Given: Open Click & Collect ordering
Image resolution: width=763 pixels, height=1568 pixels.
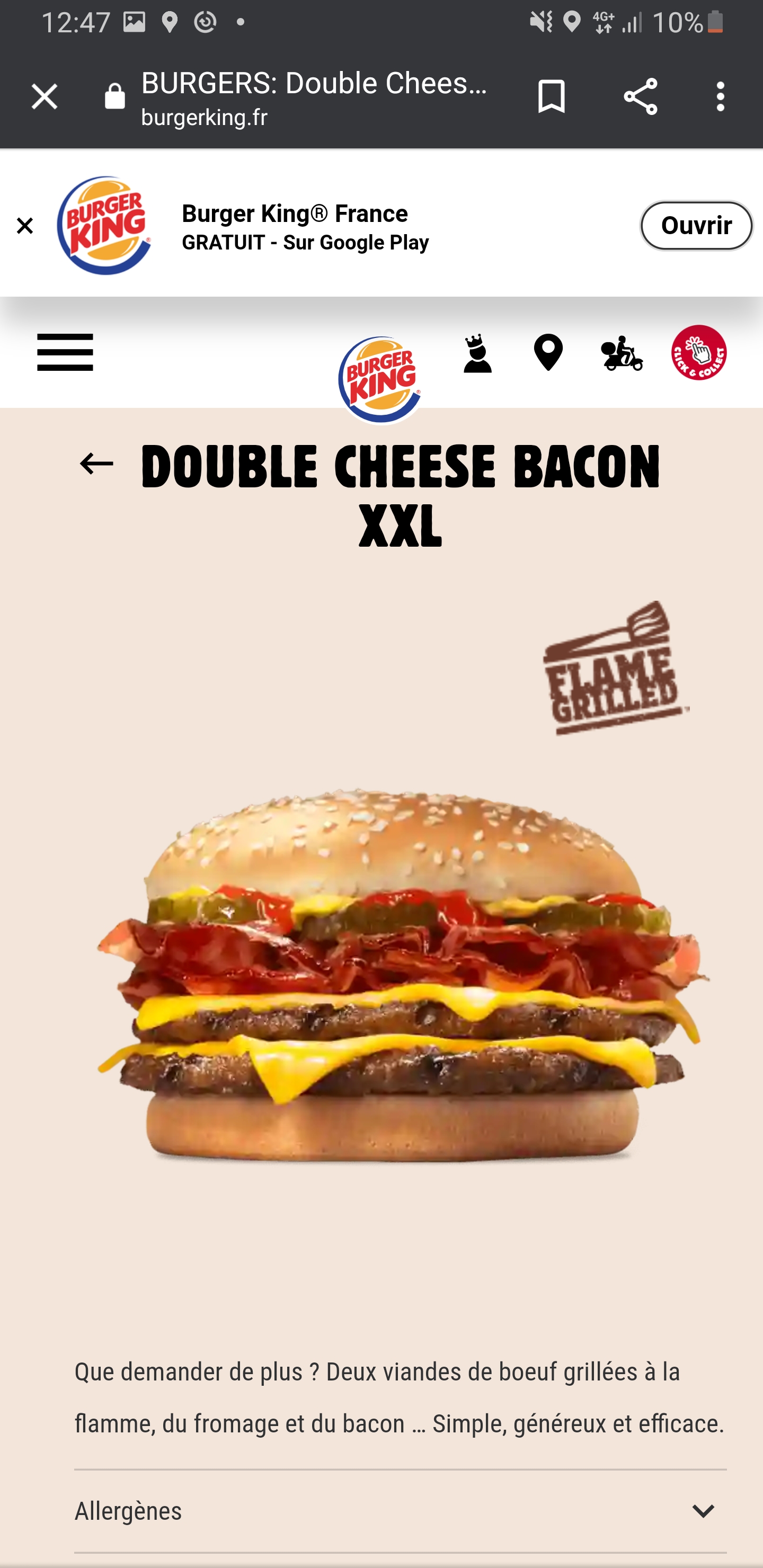Looking at the screenshot, I should point(698,352).
